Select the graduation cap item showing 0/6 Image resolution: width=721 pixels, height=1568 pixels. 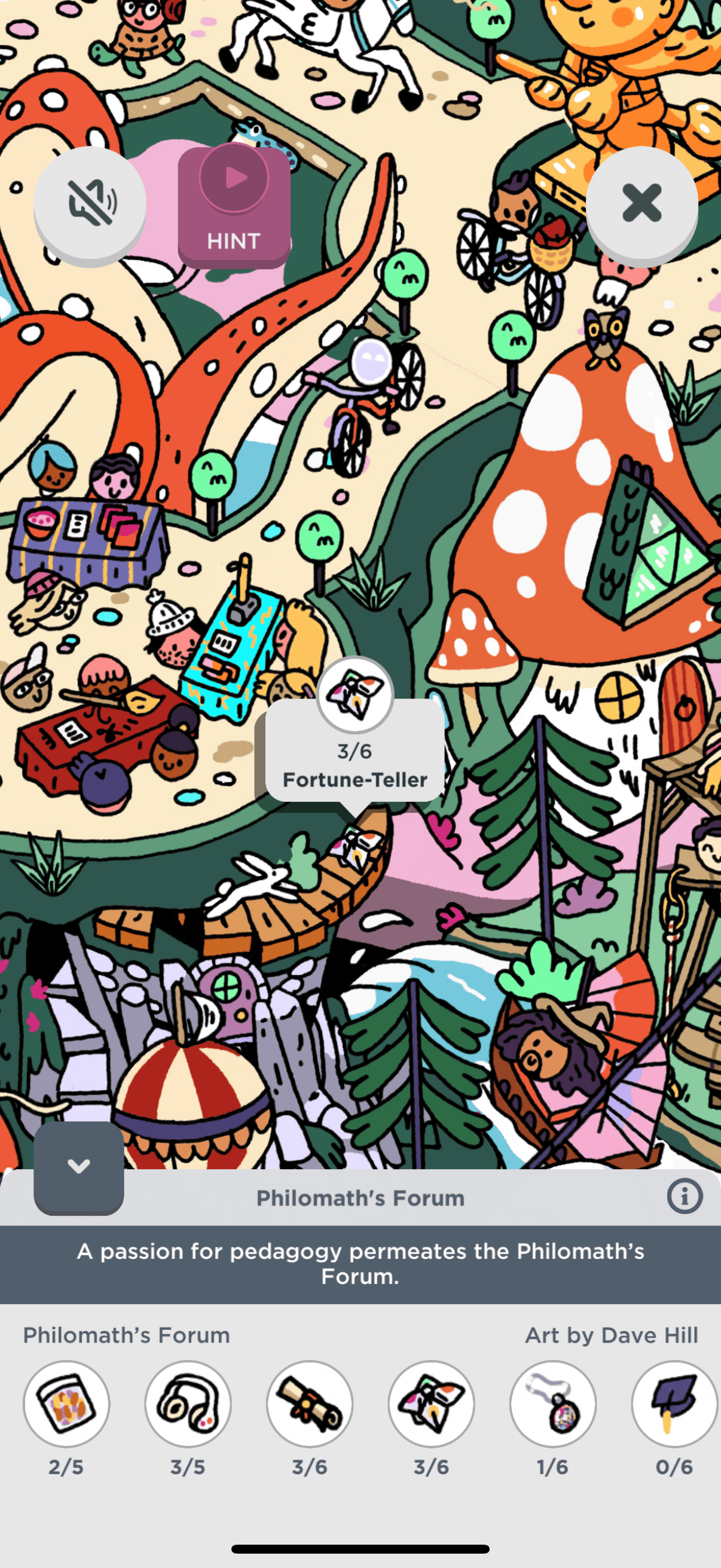(674, 1404)
